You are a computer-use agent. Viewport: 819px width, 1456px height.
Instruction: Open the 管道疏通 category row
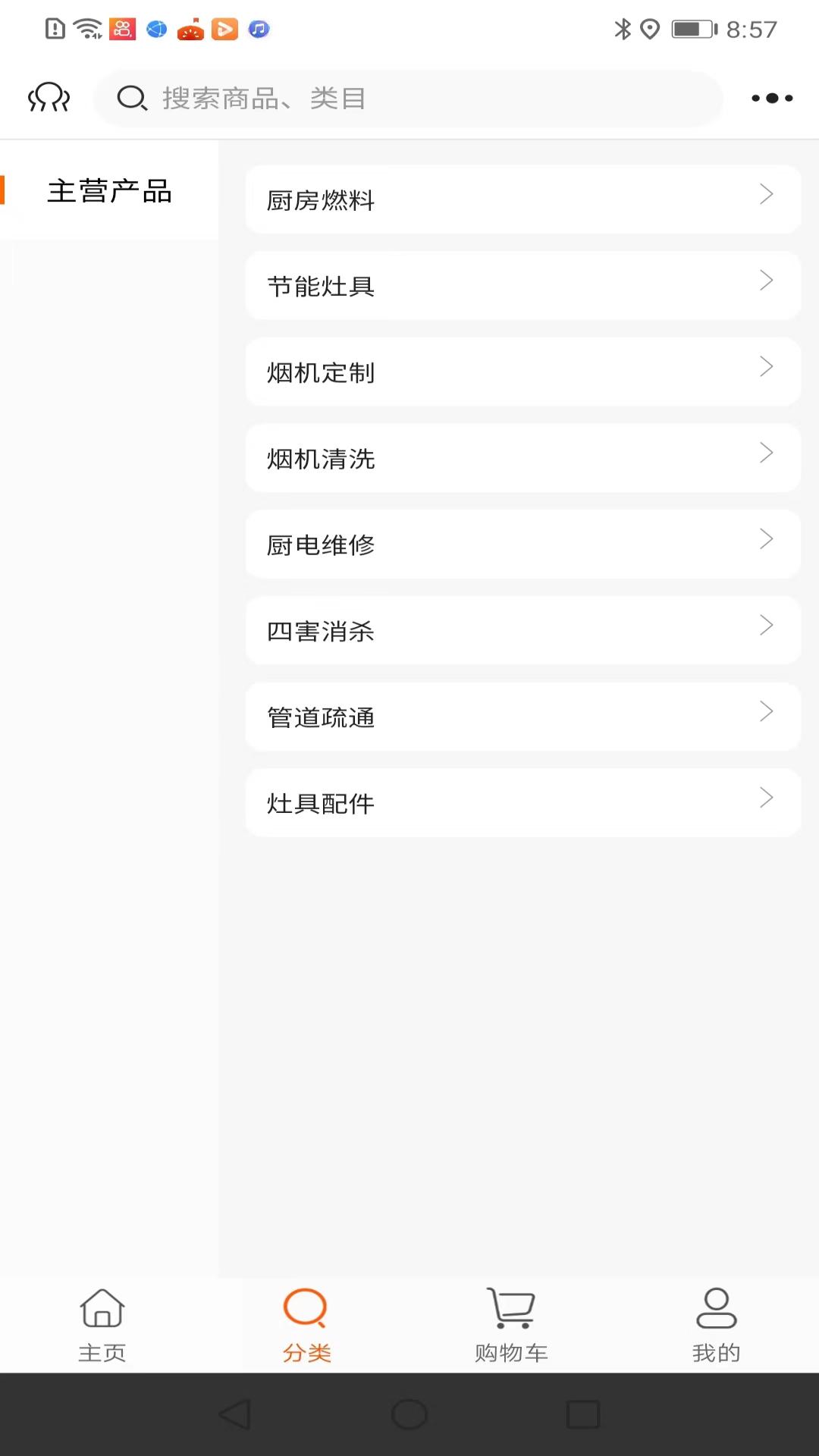pos(522,717)
